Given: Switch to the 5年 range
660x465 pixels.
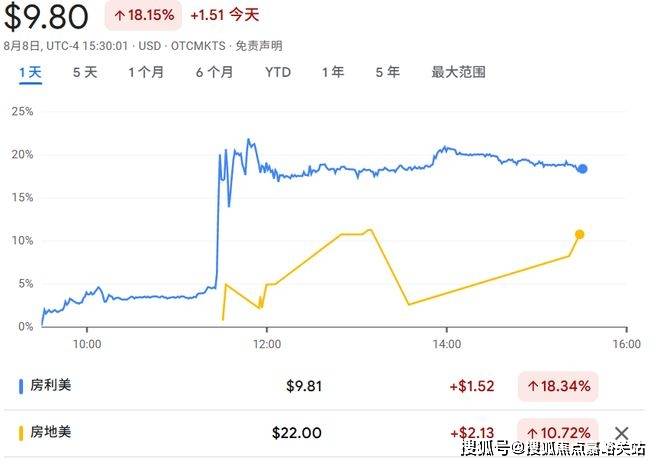Looking at the screenshot, I should tap(387, 72).
